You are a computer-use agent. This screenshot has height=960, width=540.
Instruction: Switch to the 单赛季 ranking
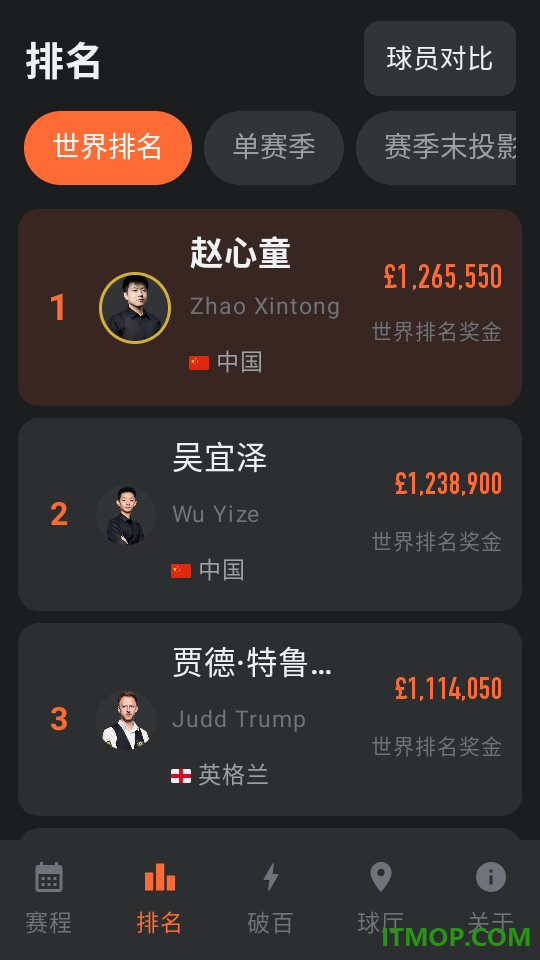click(274, 148)
